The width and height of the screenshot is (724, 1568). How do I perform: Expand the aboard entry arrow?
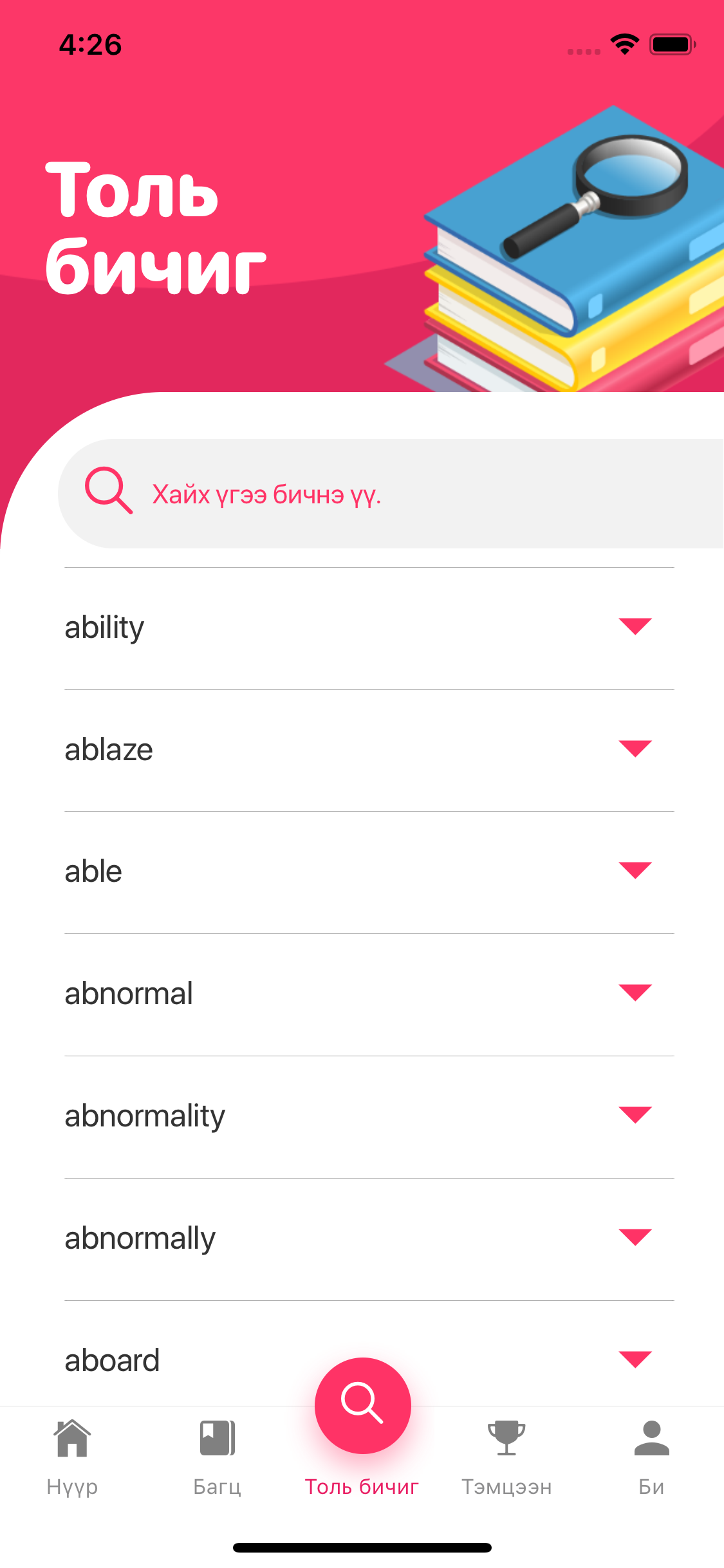[636, 1360]
